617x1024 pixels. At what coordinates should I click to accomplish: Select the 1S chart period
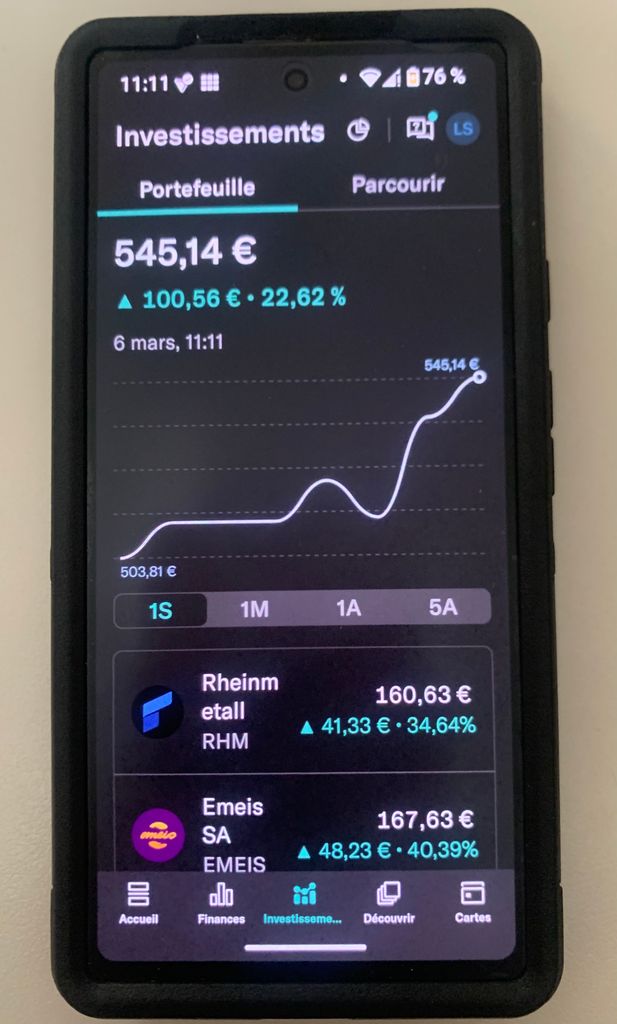click(x=161, y=610)
